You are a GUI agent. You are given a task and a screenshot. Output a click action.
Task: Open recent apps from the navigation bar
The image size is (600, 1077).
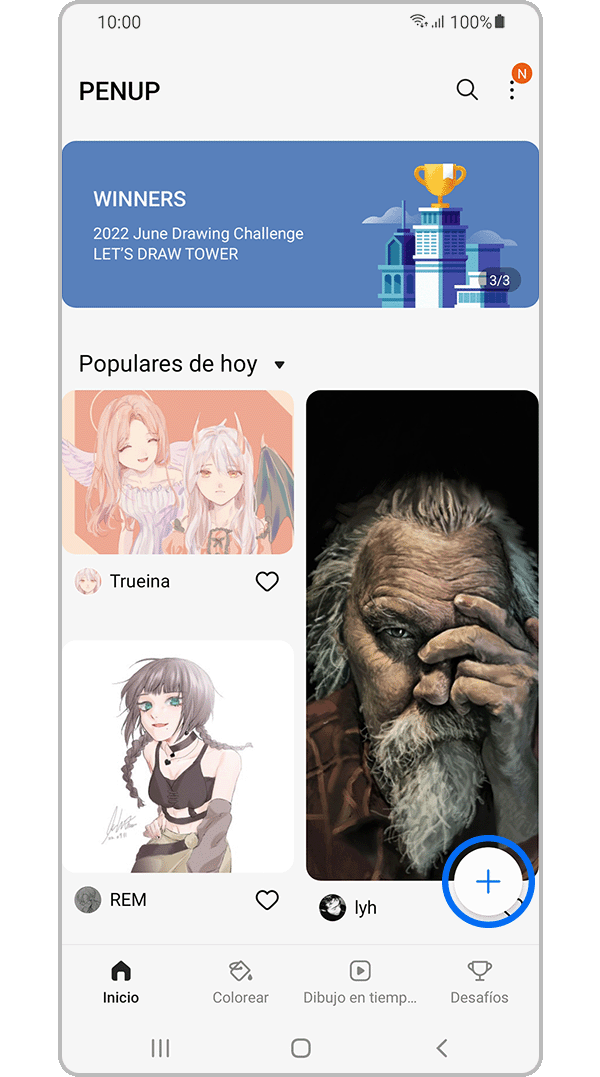160,1047
